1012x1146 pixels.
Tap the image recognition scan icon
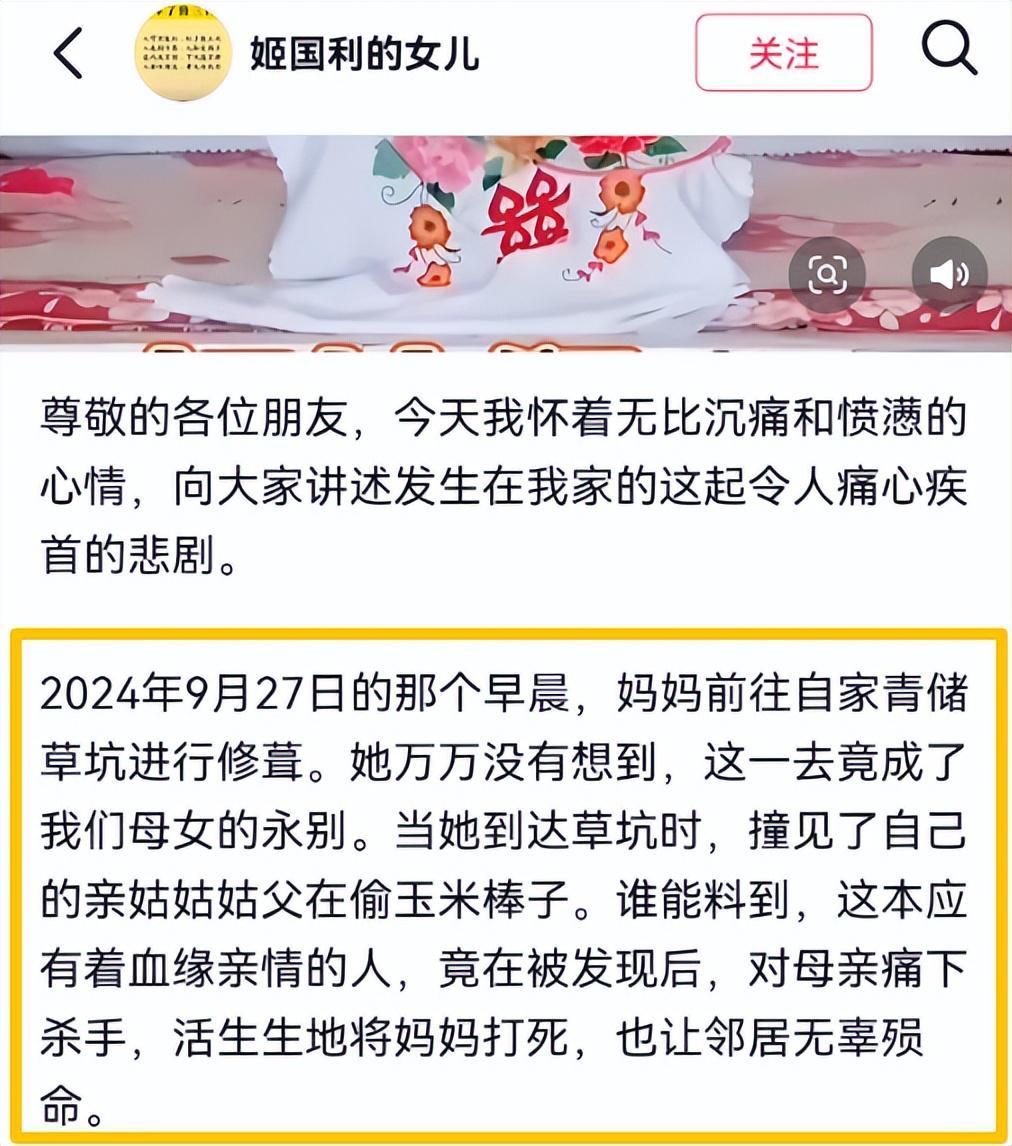pos(827,274)
